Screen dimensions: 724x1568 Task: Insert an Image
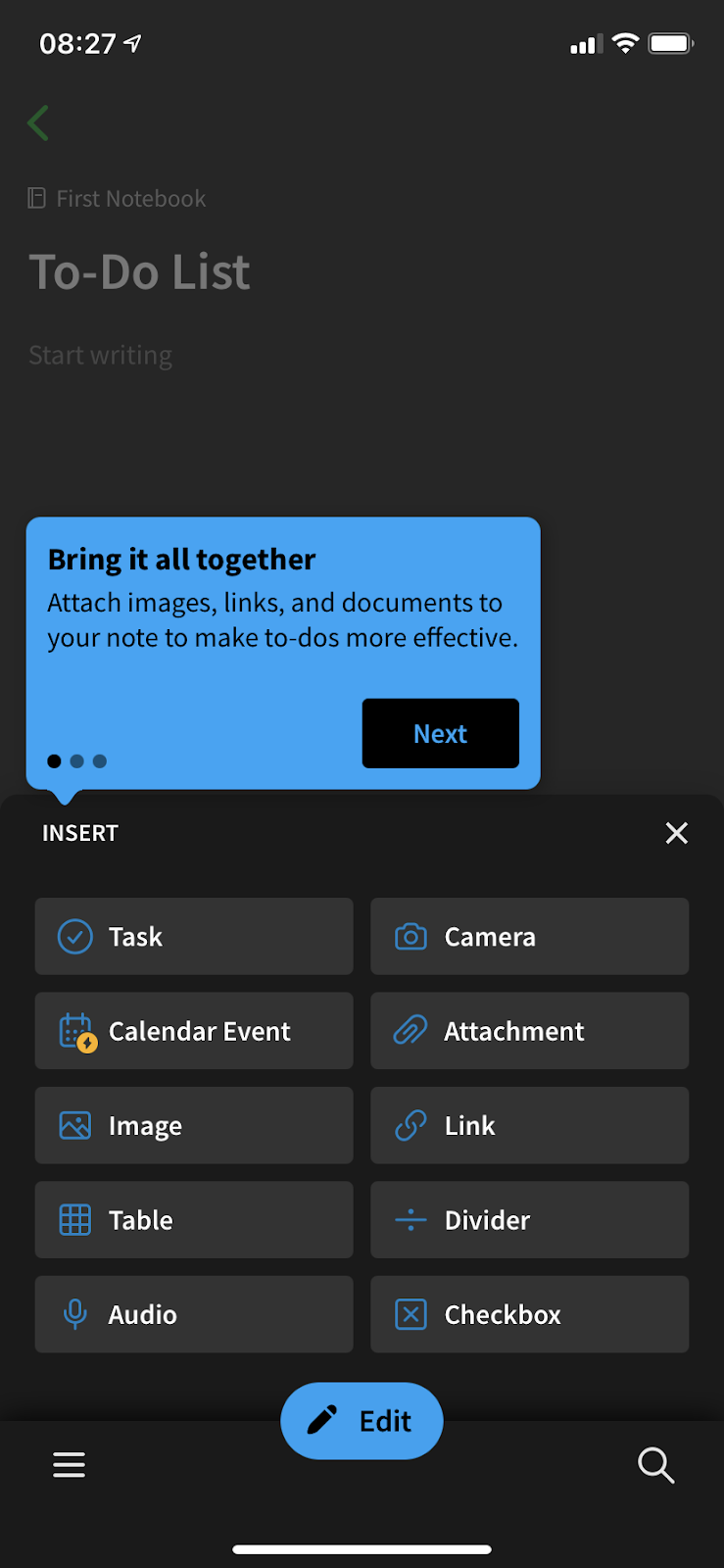[194, 1125]
